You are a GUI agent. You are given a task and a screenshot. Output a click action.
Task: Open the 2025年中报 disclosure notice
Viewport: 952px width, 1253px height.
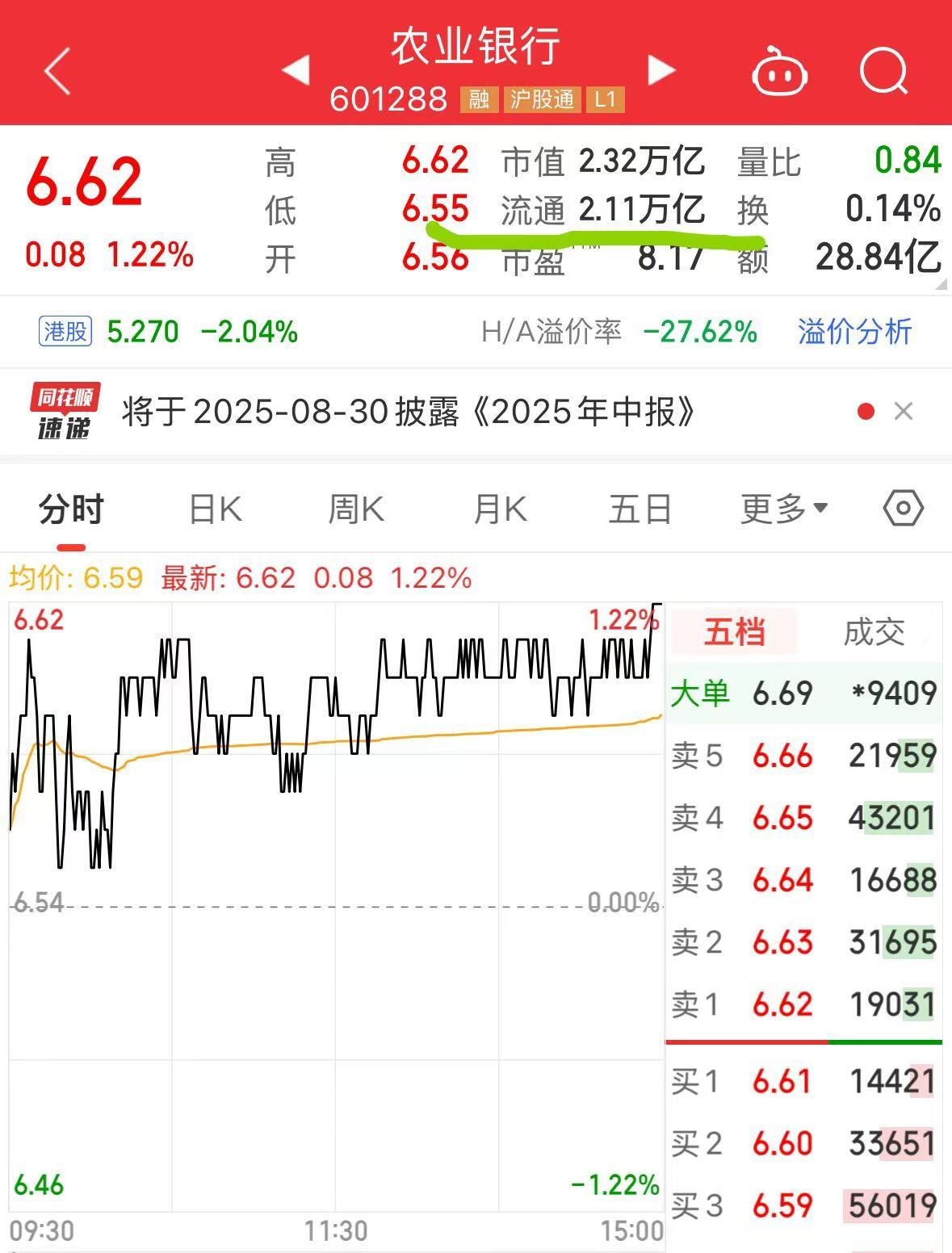point(408,413)
